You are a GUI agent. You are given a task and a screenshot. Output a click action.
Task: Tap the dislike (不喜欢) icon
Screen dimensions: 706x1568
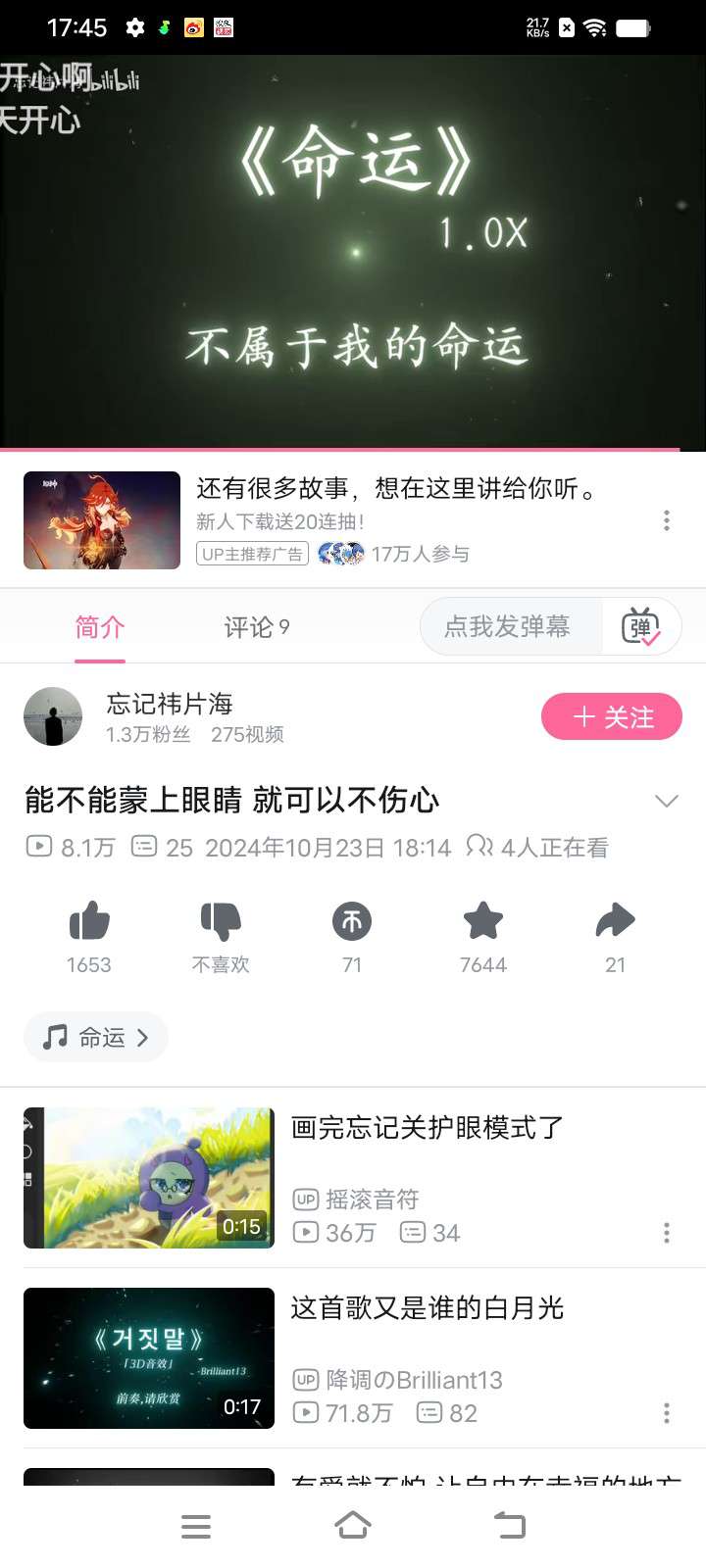pos(221,922)
